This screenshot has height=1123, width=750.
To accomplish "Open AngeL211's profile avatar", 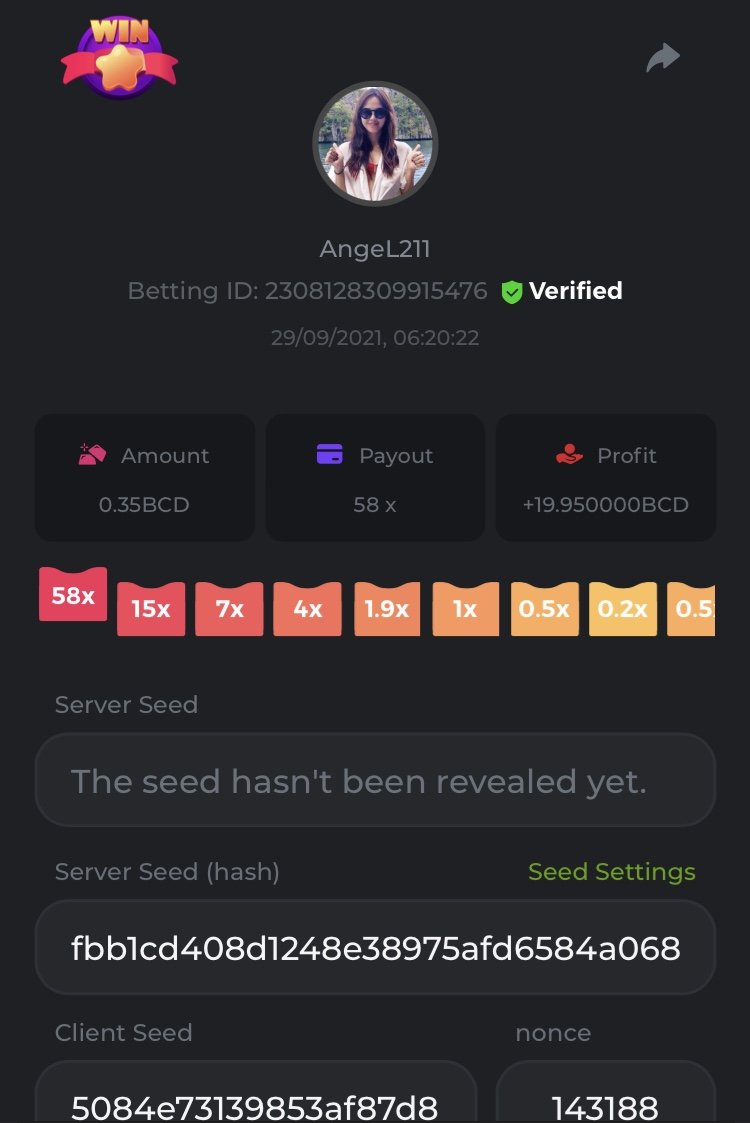I will tap(375, 144).
